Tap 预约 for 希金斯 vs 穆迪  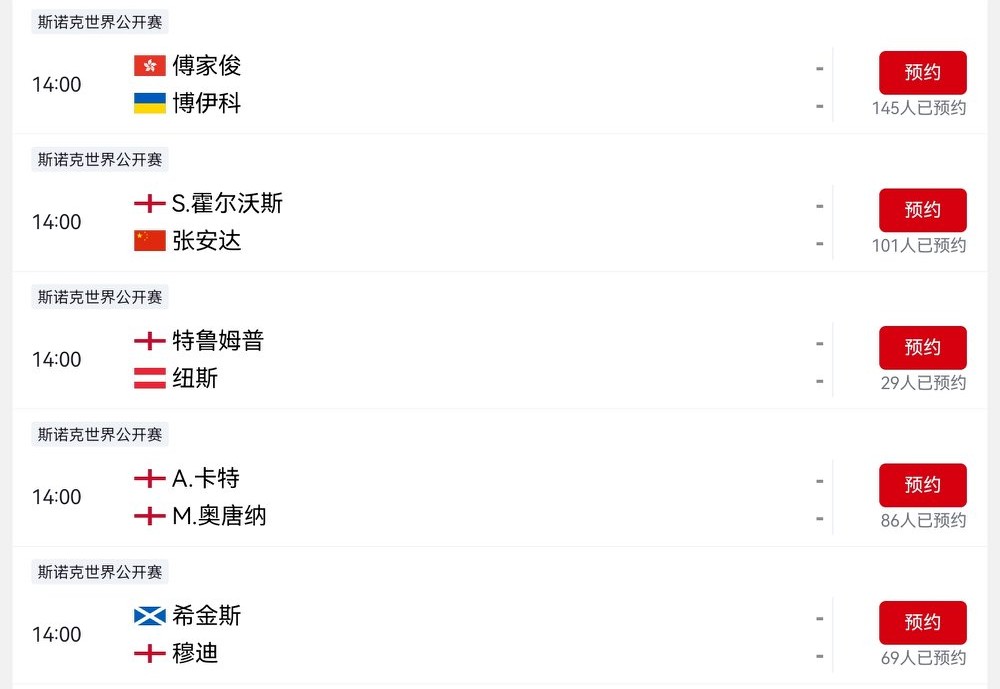coord(922,622)
